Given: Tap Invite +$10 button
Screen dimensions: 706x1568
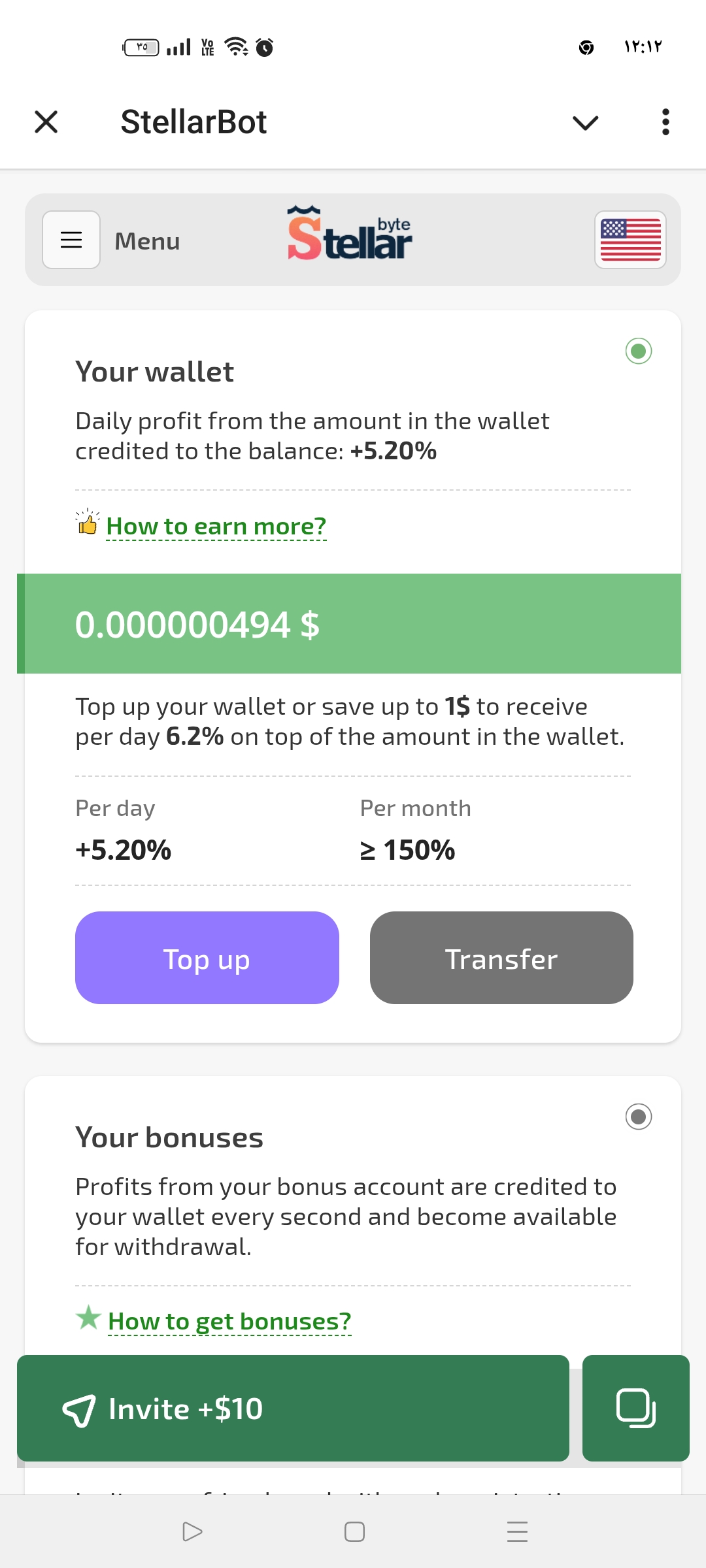Looking at the screenshot, I should pyautogui.click(x=293, y=1408).
